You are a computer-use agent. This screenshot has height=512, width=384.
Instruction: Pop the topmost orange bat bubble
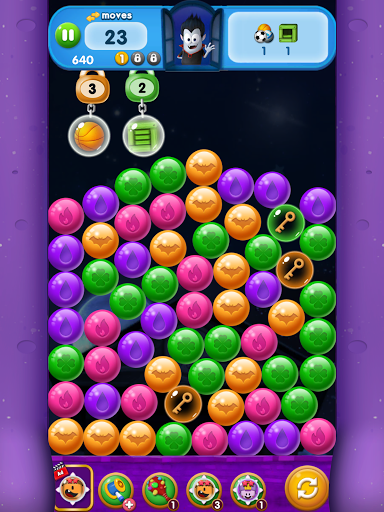pos(204,168)
